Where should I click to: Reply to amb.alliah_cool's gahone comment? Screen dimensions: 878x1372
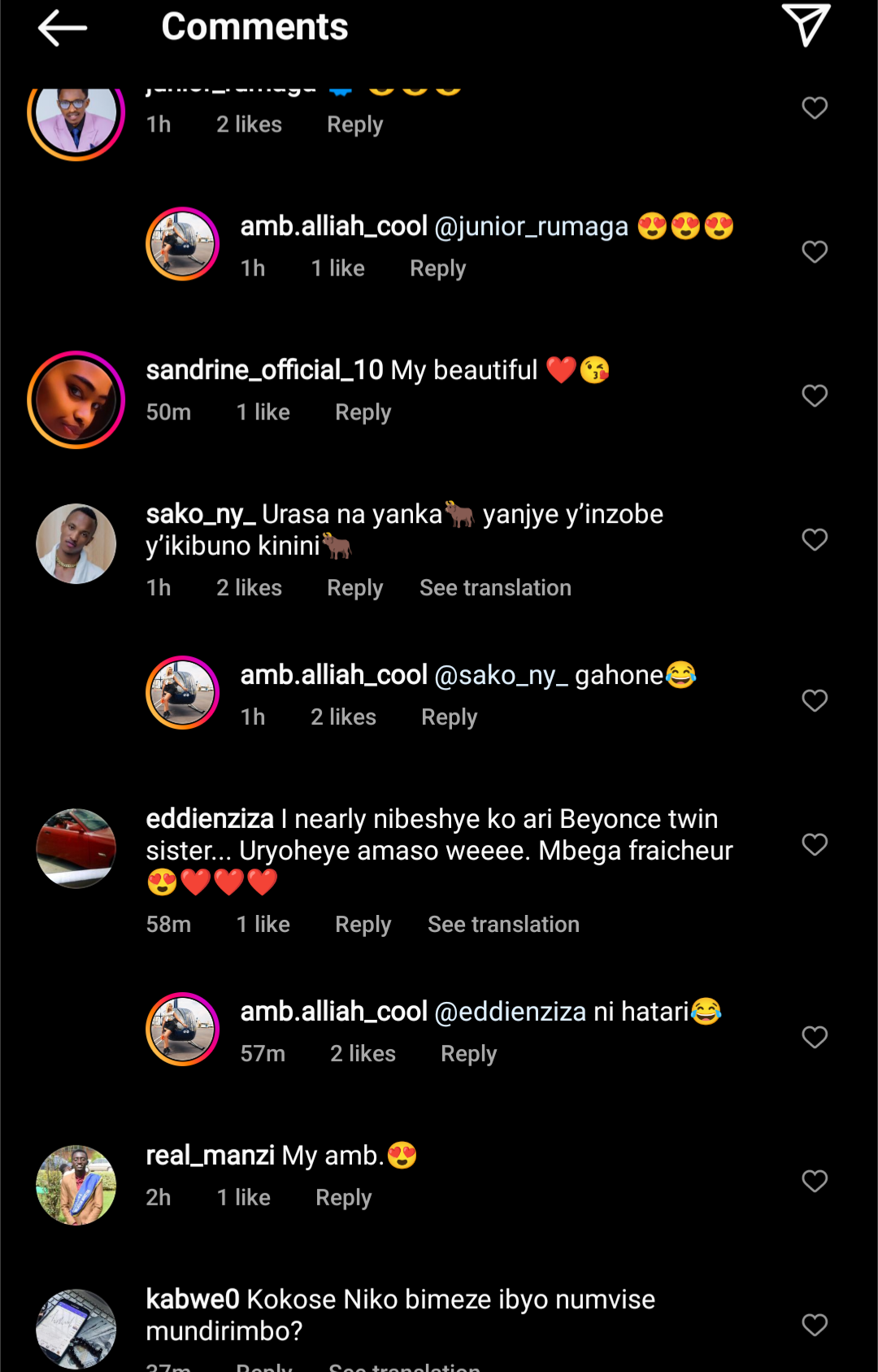tap(449, 717)
